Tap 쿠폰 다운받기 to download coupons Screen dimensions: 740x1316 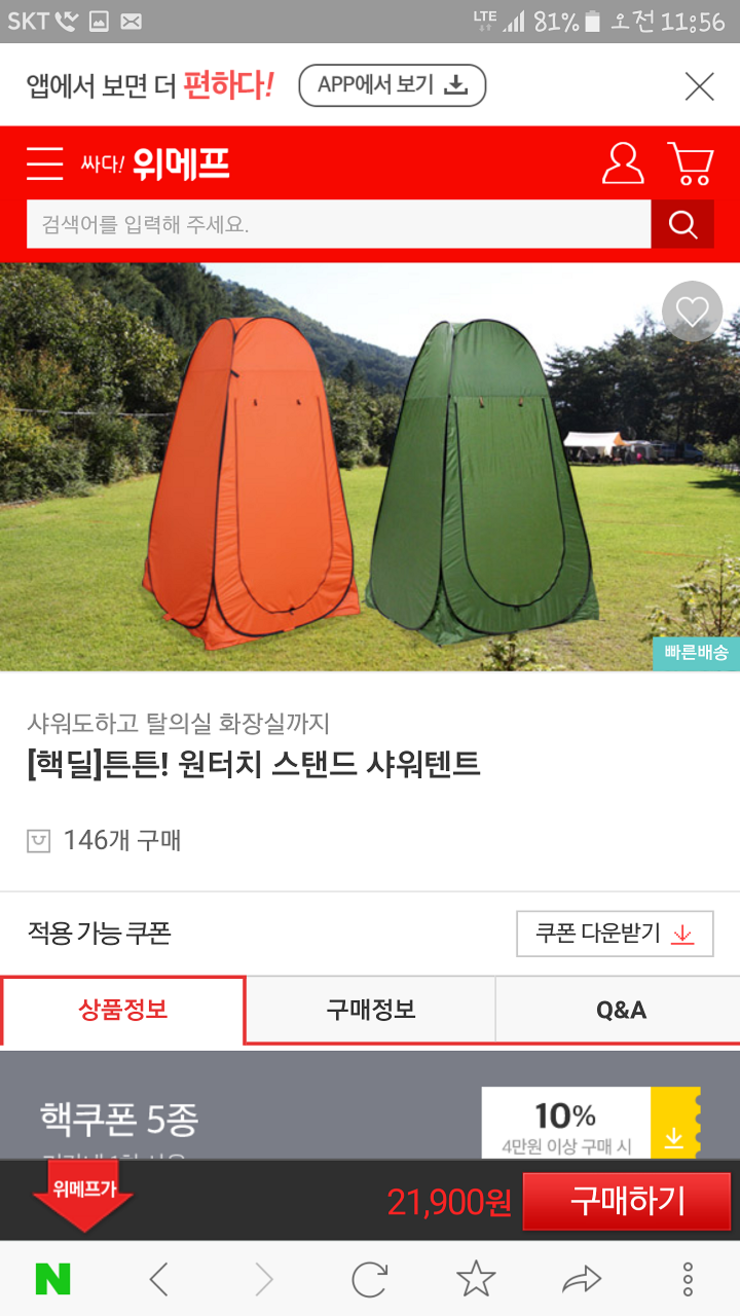tap(615, 934)
